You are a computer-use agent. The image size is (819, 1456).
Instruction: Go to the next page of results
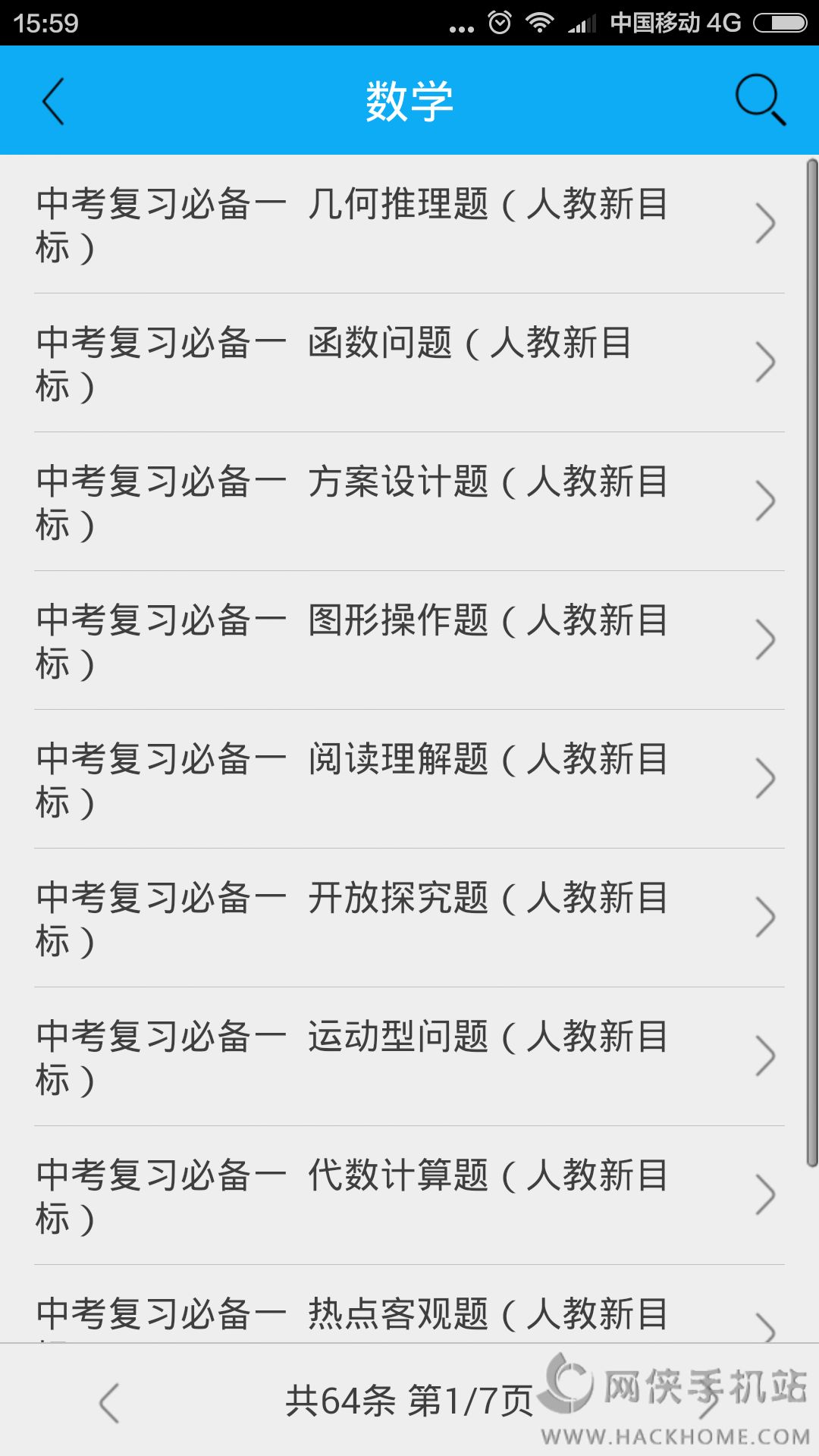tap(709, 1402)
